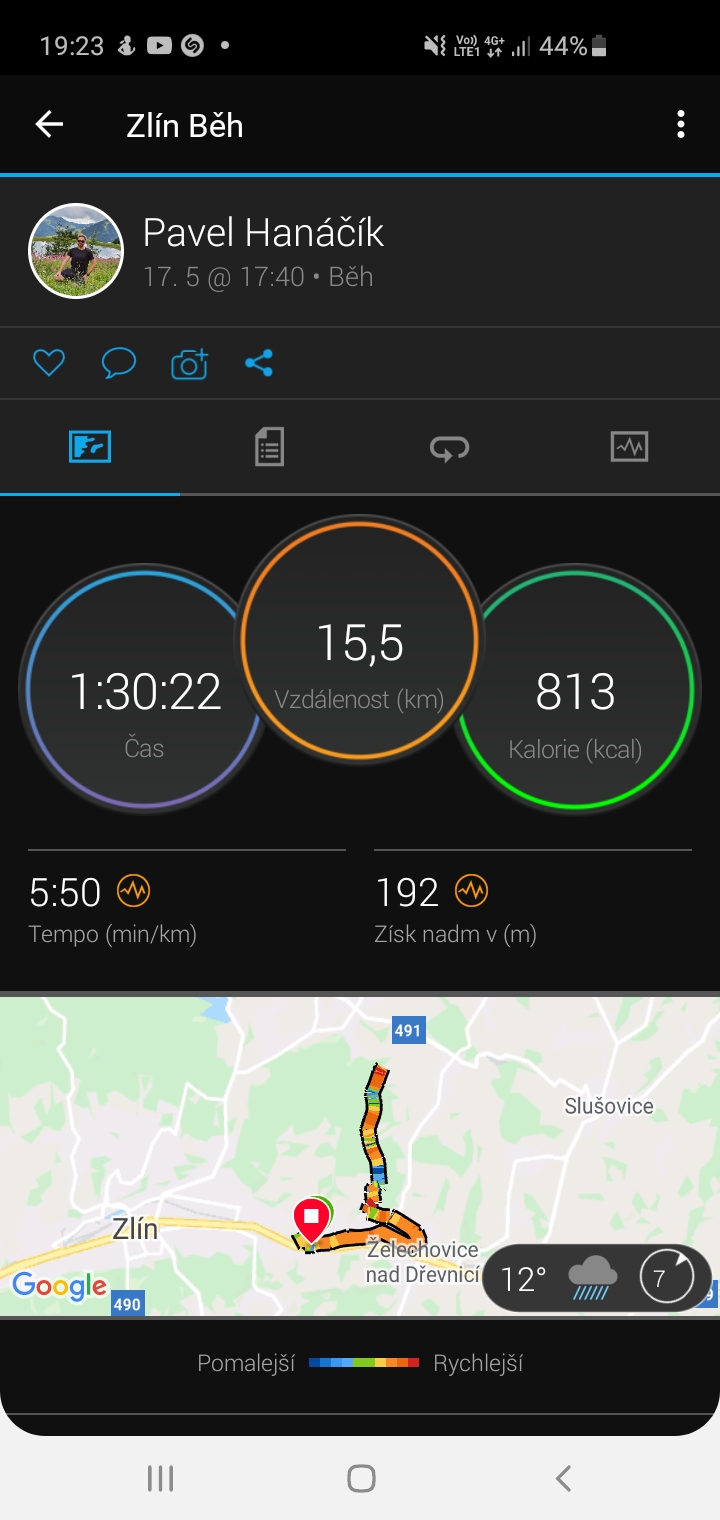This screenshot has width=720, height=1520.
Task: Open recent apps from the navigation bar
Action: click(x=160, y=1478)
